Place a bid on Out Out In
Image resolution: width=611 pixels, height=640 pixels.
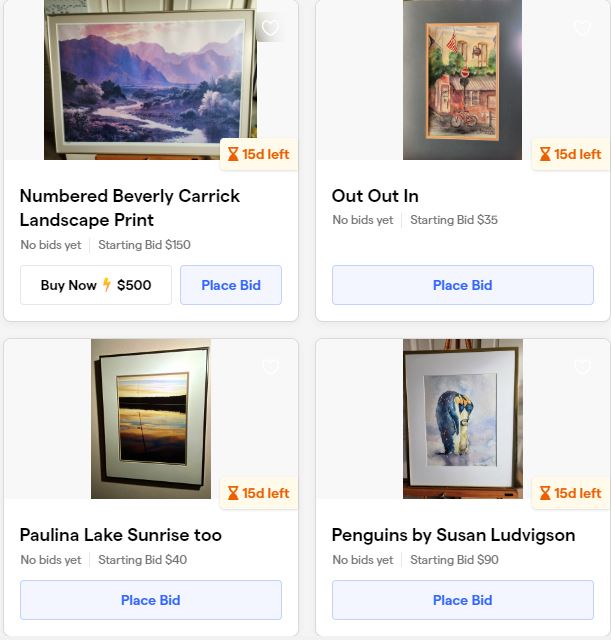pyautogui.click(x=462, y=285)
